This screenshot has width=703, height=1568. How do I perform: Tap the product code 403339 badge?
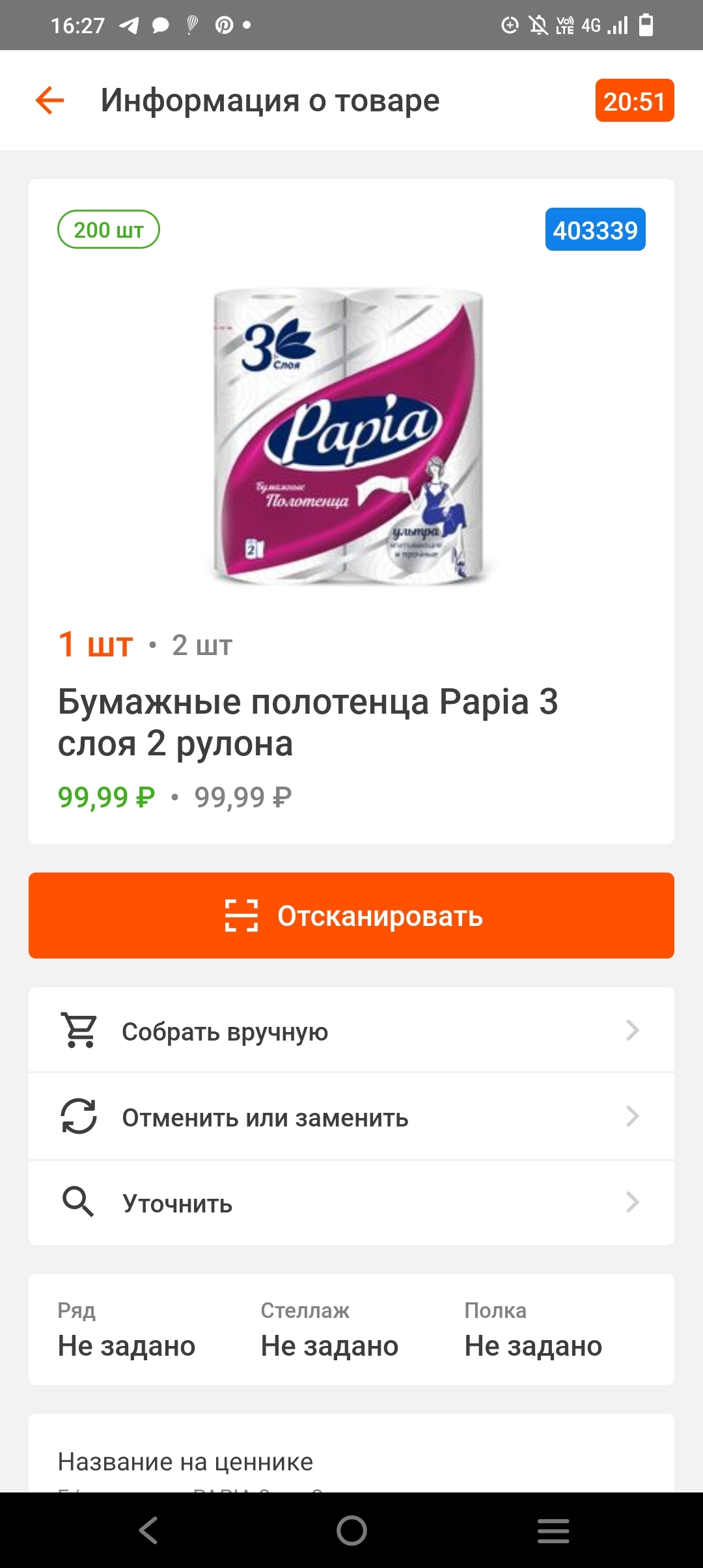(595, 230)
